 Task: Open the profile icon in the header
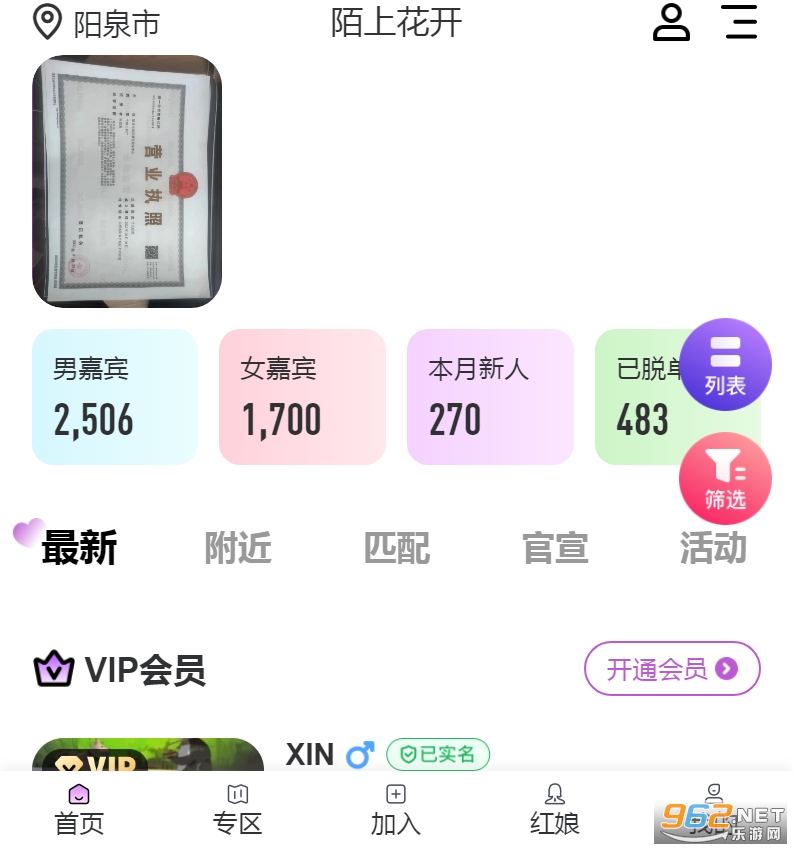tap(671, 22)
